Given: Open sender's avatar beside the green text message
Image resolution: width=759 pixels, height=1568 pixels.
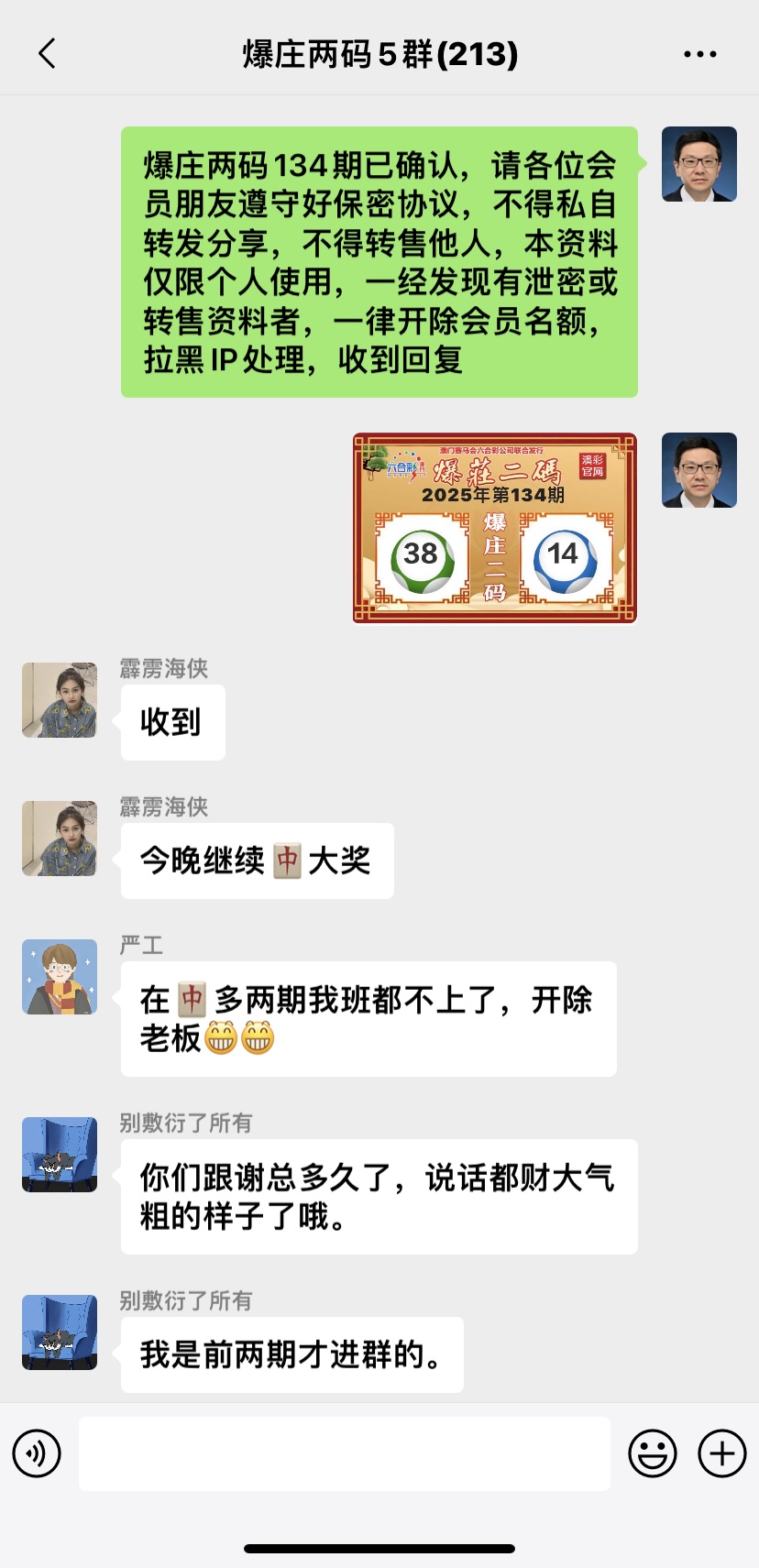Looking at the screenshot, I should click(x=699, y=164).
